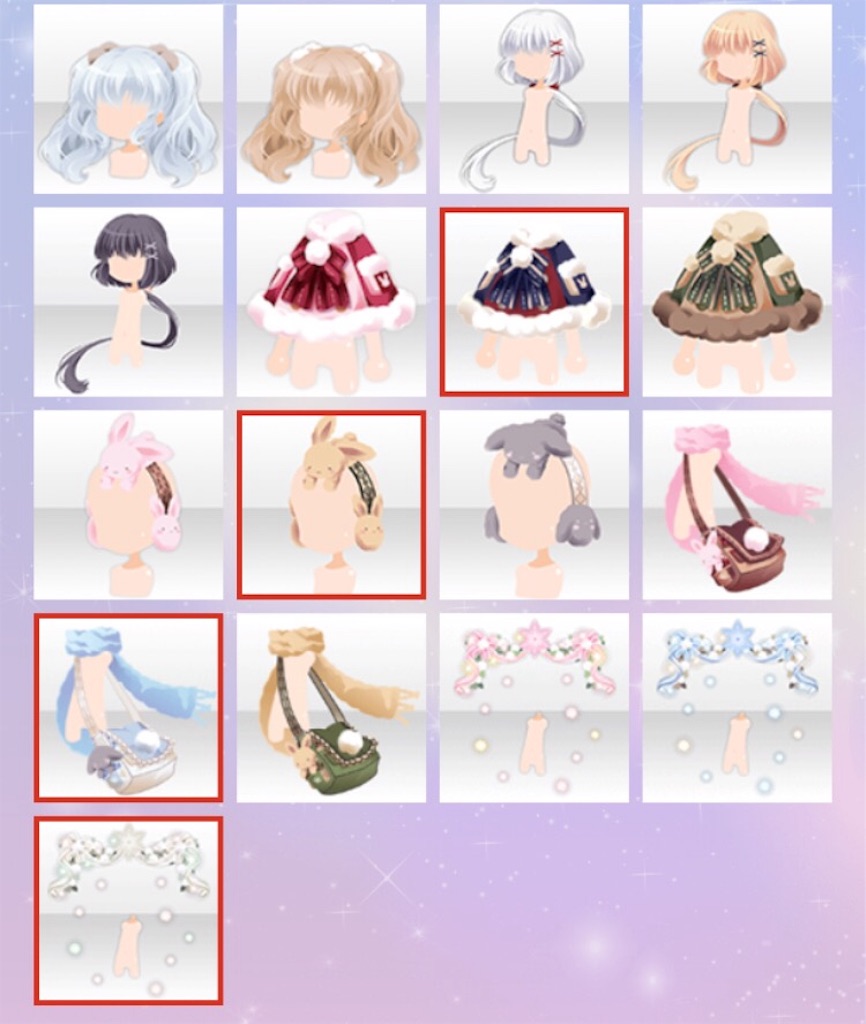View the gray bunny earmuffs item
The image size is (866, 1024).
click(x=534, y=505)
